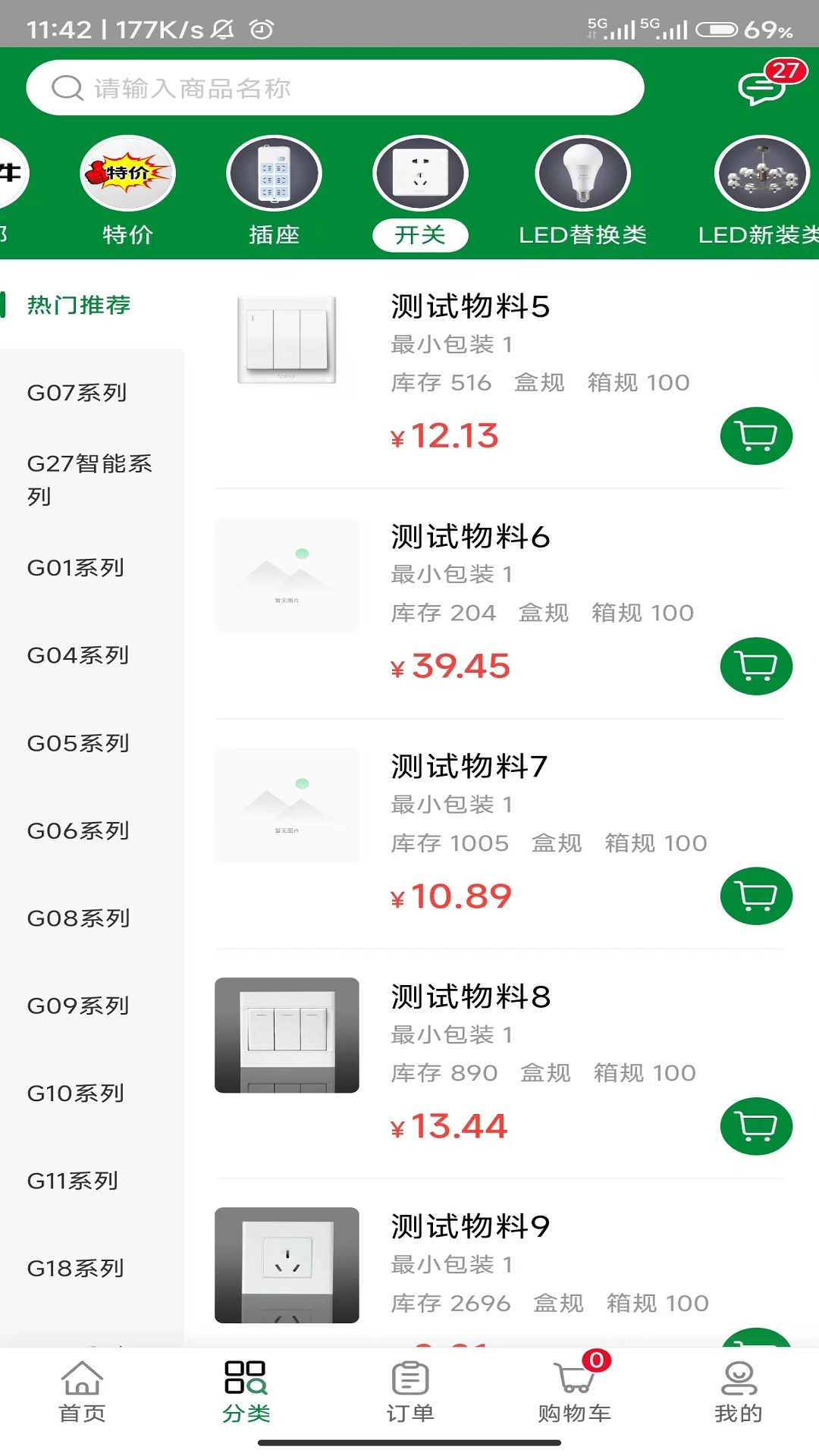The height and width of the screenshot is (1456, 819).
Task: Go to the 首页 tab
Action: pos(82,1393)
